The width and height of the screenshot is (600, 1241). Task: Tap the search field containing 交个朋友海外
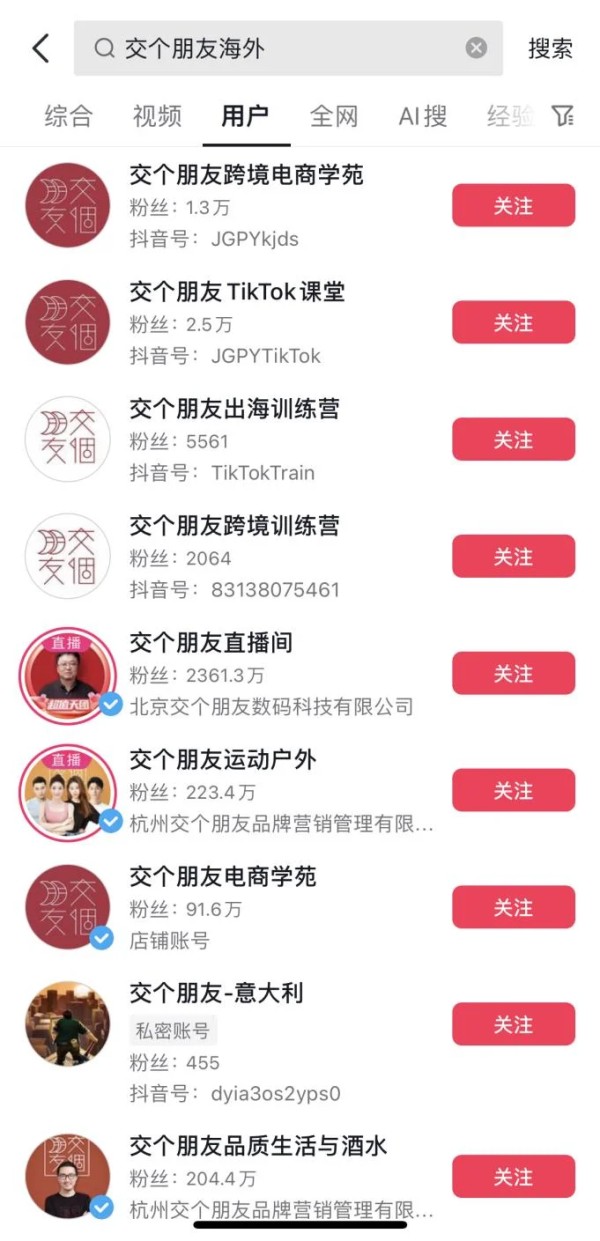(x=280, y=48)
